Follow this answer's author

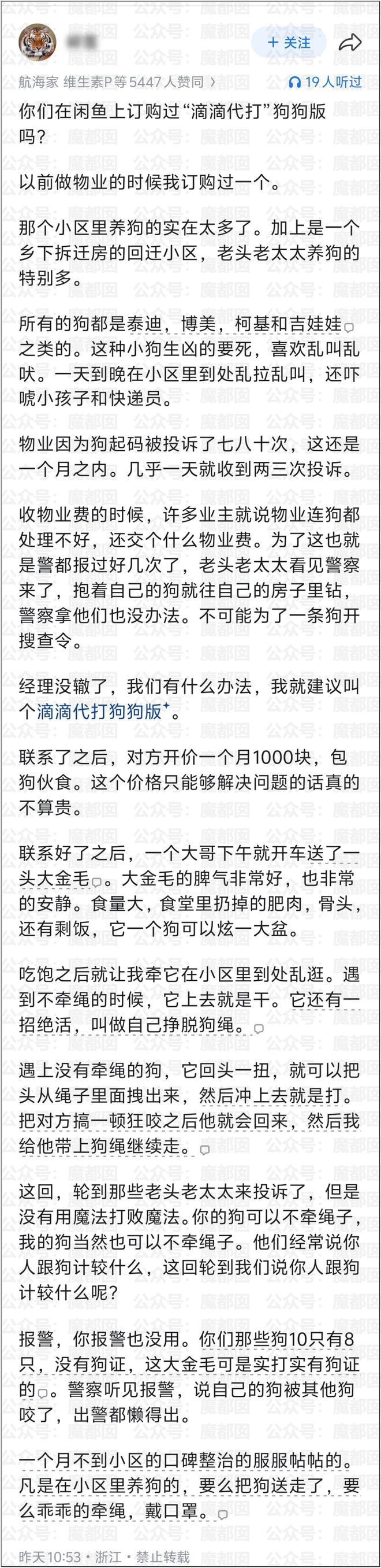point(289,43)
